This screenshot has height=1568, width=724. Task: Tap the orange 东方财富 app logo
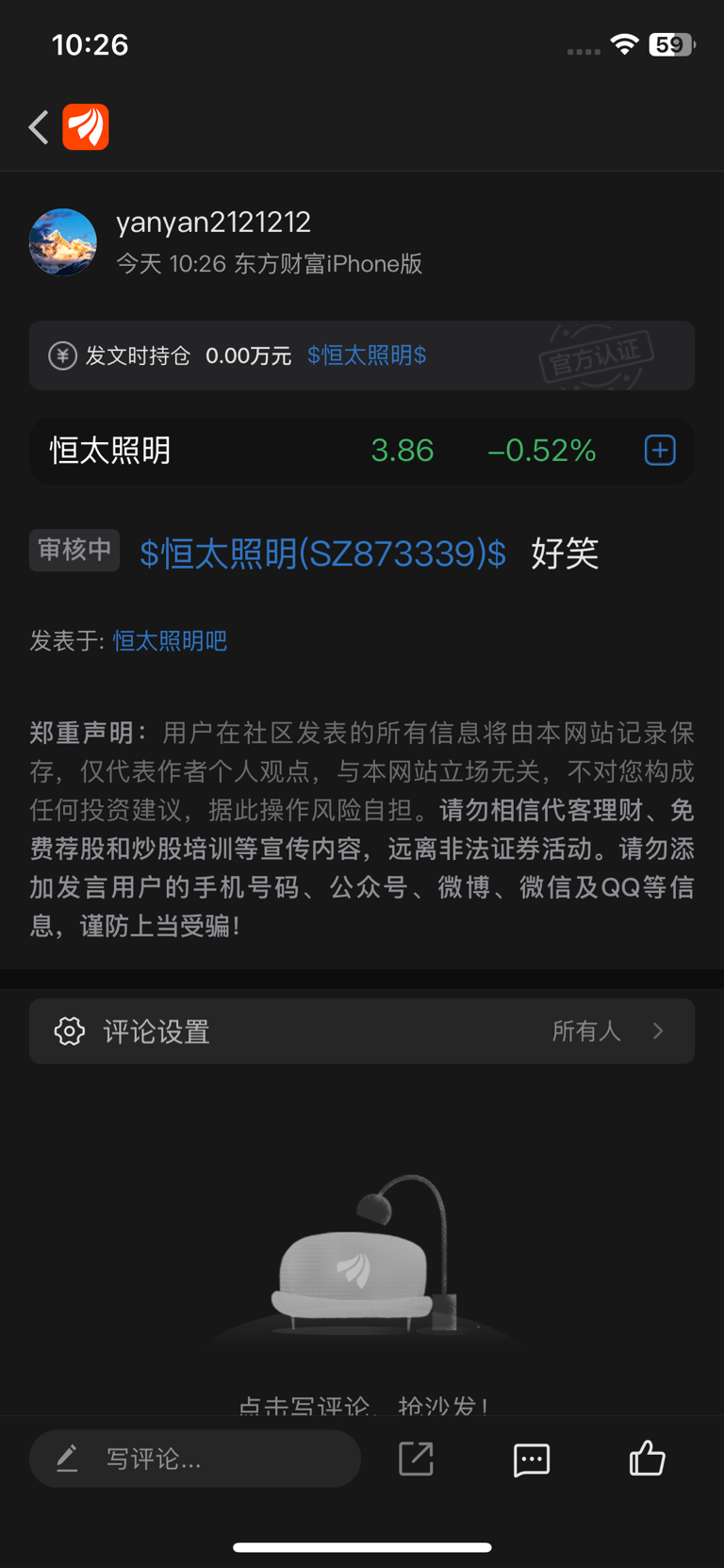tap(86, 127)
